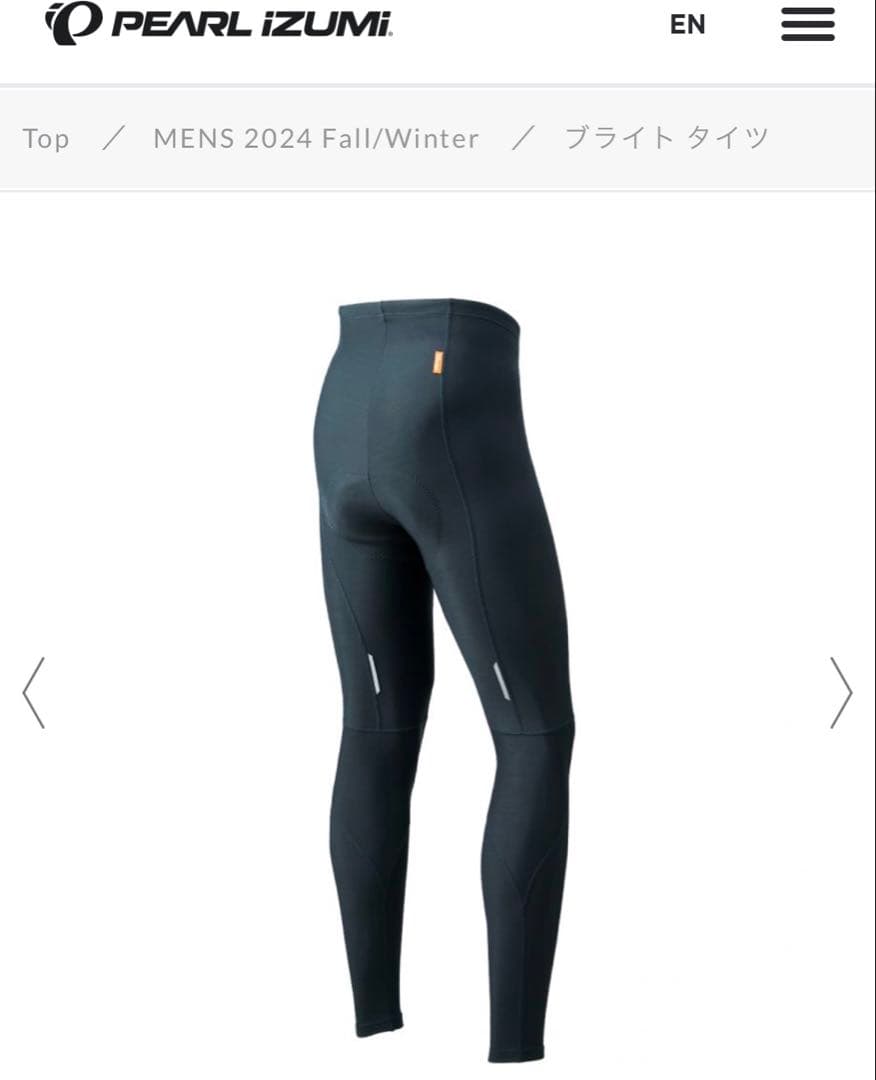Click the right angle-bracket carousel control
This screenshot has height=1080, width=876.
841,692
